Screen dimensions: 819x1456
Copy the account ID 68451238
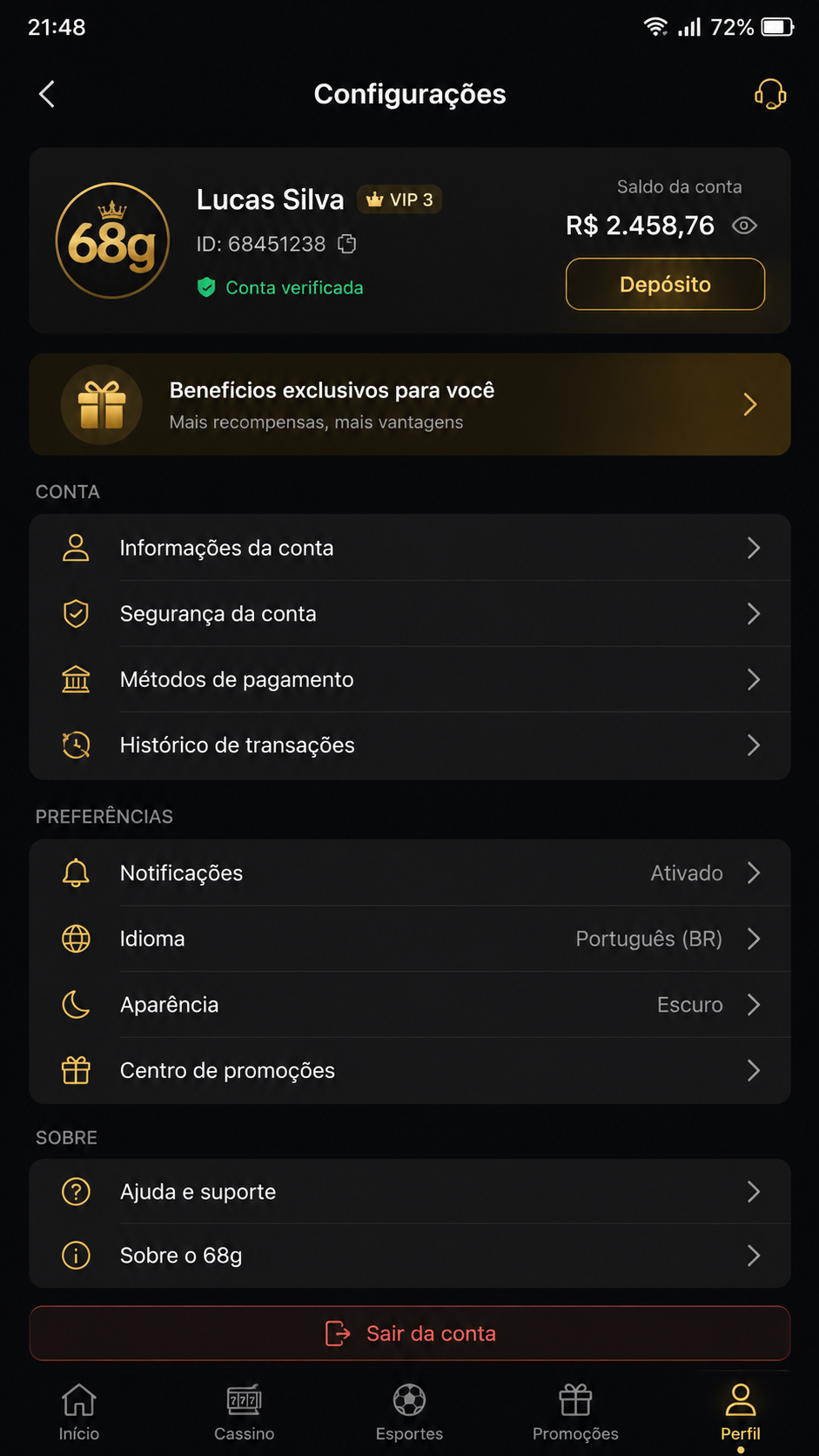click(x=347, y=244)
